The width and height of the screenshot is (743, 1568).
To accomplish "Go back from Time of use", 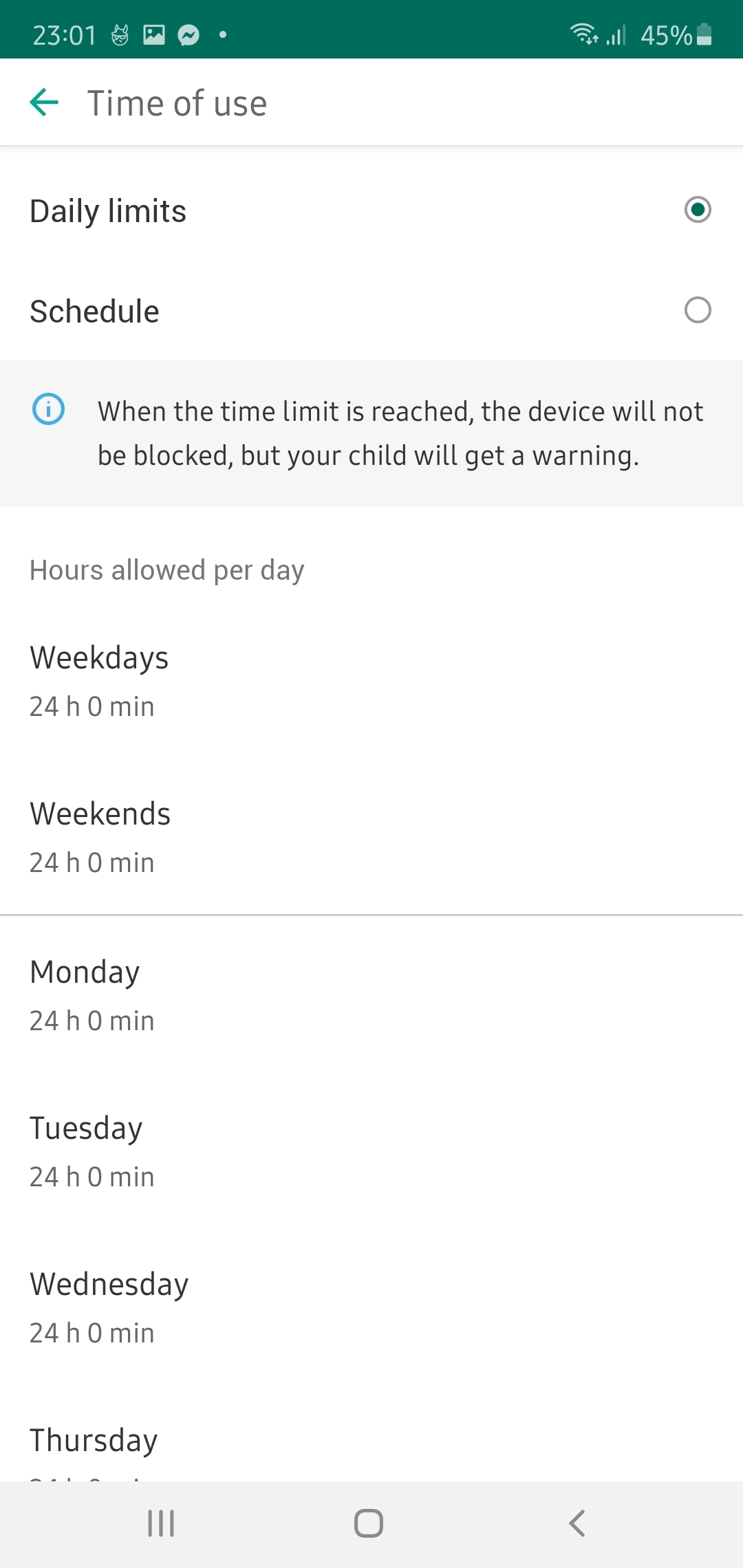I will [x=45, y=103].
